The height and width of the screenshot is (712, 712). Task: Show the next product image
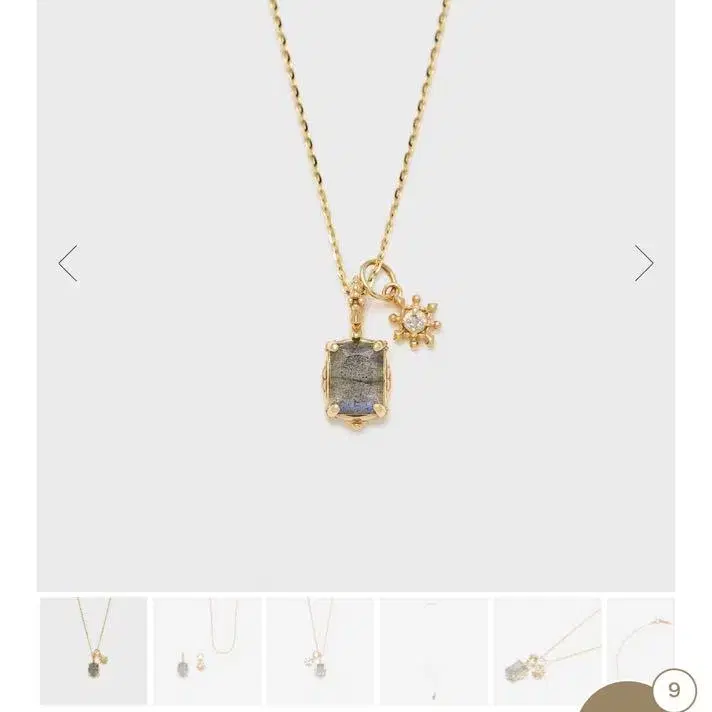[x=644, y=263]
